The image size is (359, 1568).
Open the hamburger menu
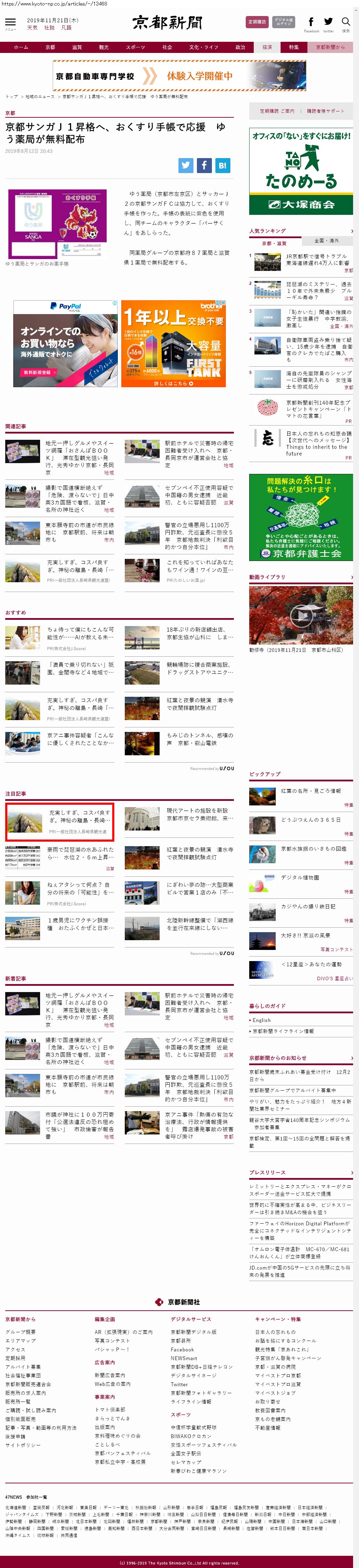pos(10,23)
